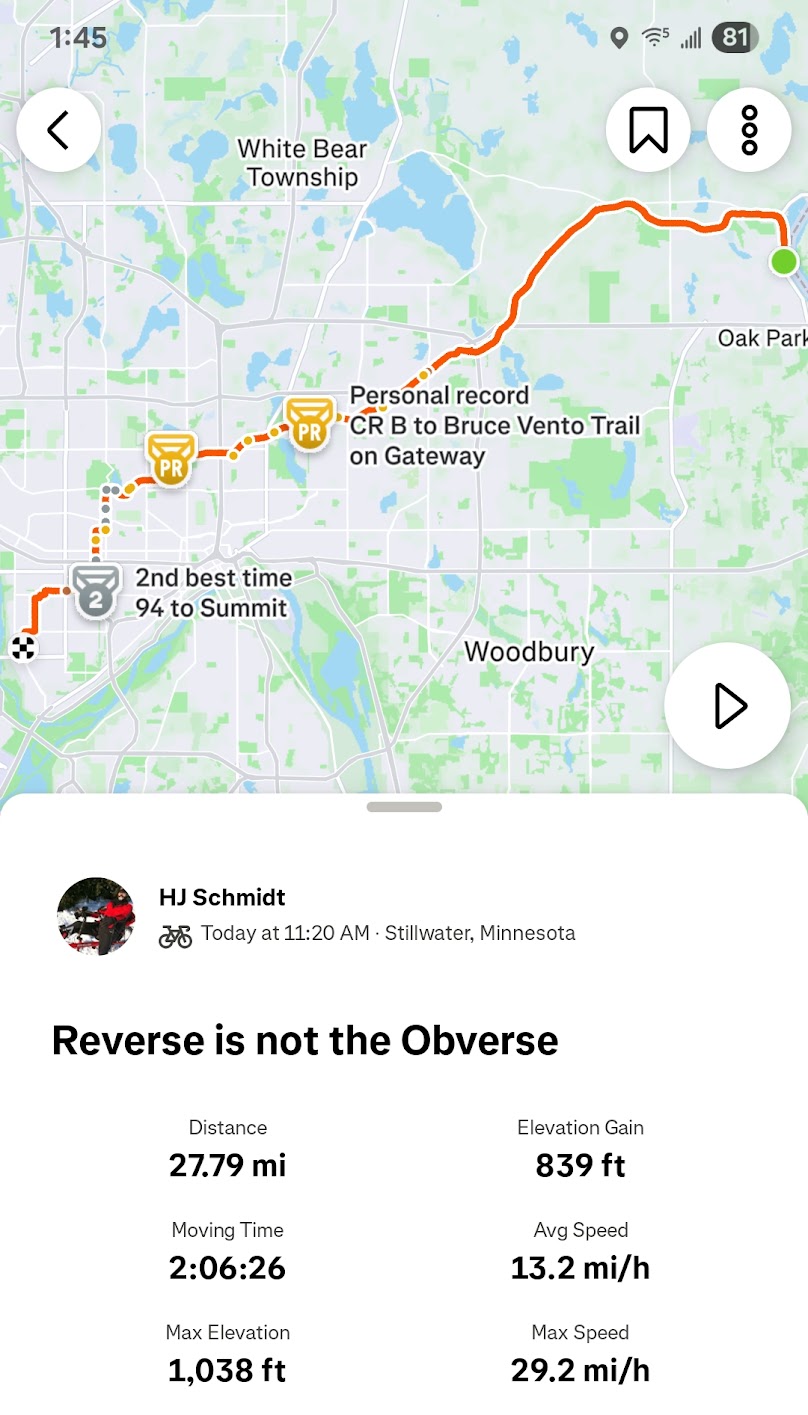Viewport: 808px width, 1415px height.
Task: Open HJ Schmidt's profile picture
Action: pyautogui.click(x=96, y=916)
